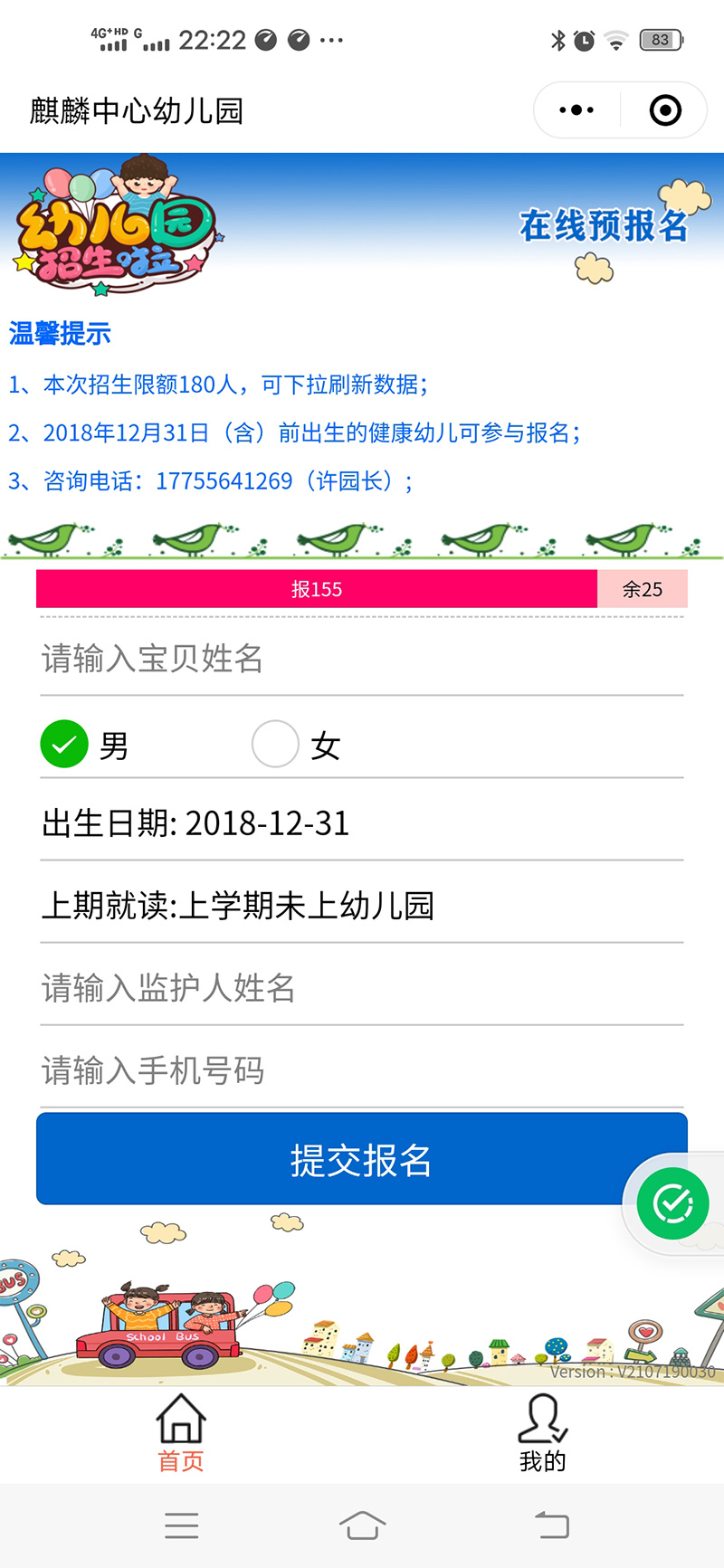Tap the phone number input field
The width and height of the screenshot is (724, 1568).
(x=362, y=1071)
